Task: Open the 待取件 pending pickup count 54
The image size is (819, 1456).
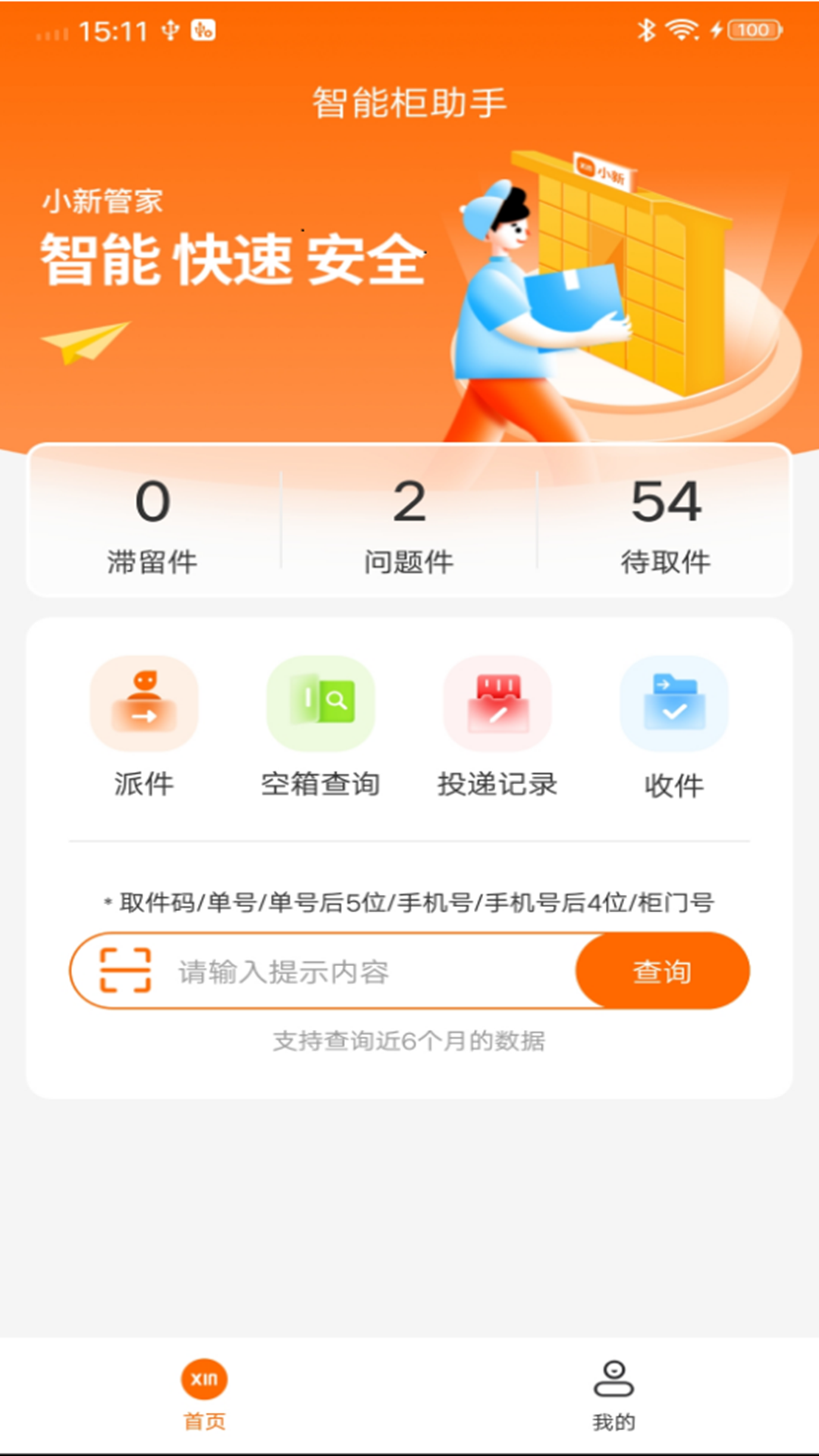Action: tap(666, 523)
